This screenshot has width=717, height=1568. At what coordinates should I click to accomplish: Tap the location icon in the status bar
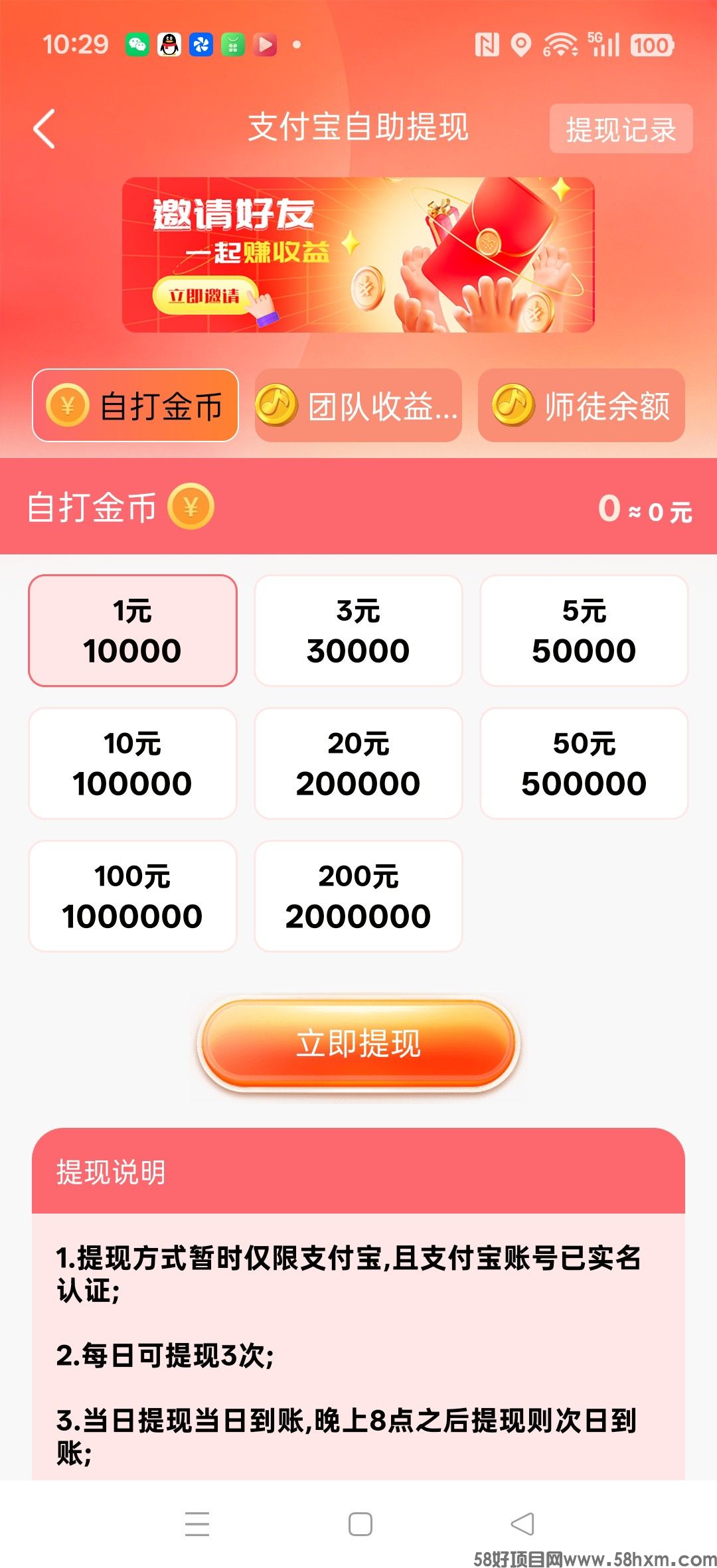[521, 45]
